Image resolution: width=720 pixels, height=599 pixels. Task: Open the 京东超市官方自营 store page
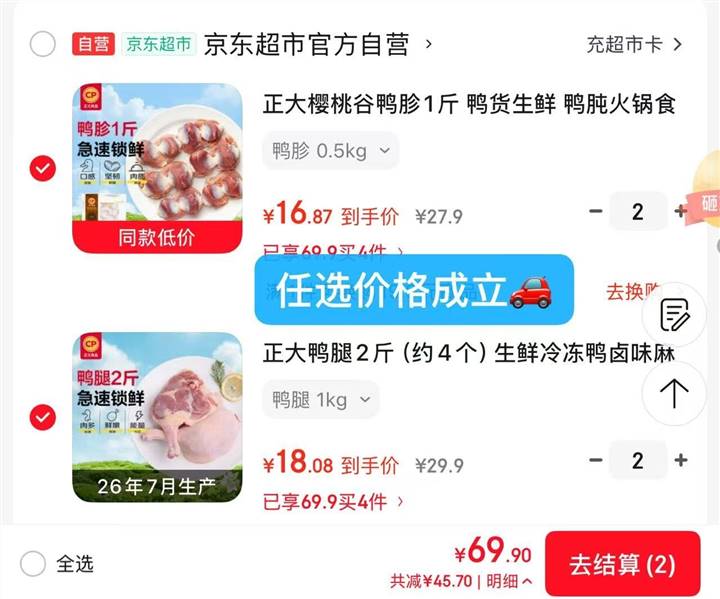[x=318, y=45]
